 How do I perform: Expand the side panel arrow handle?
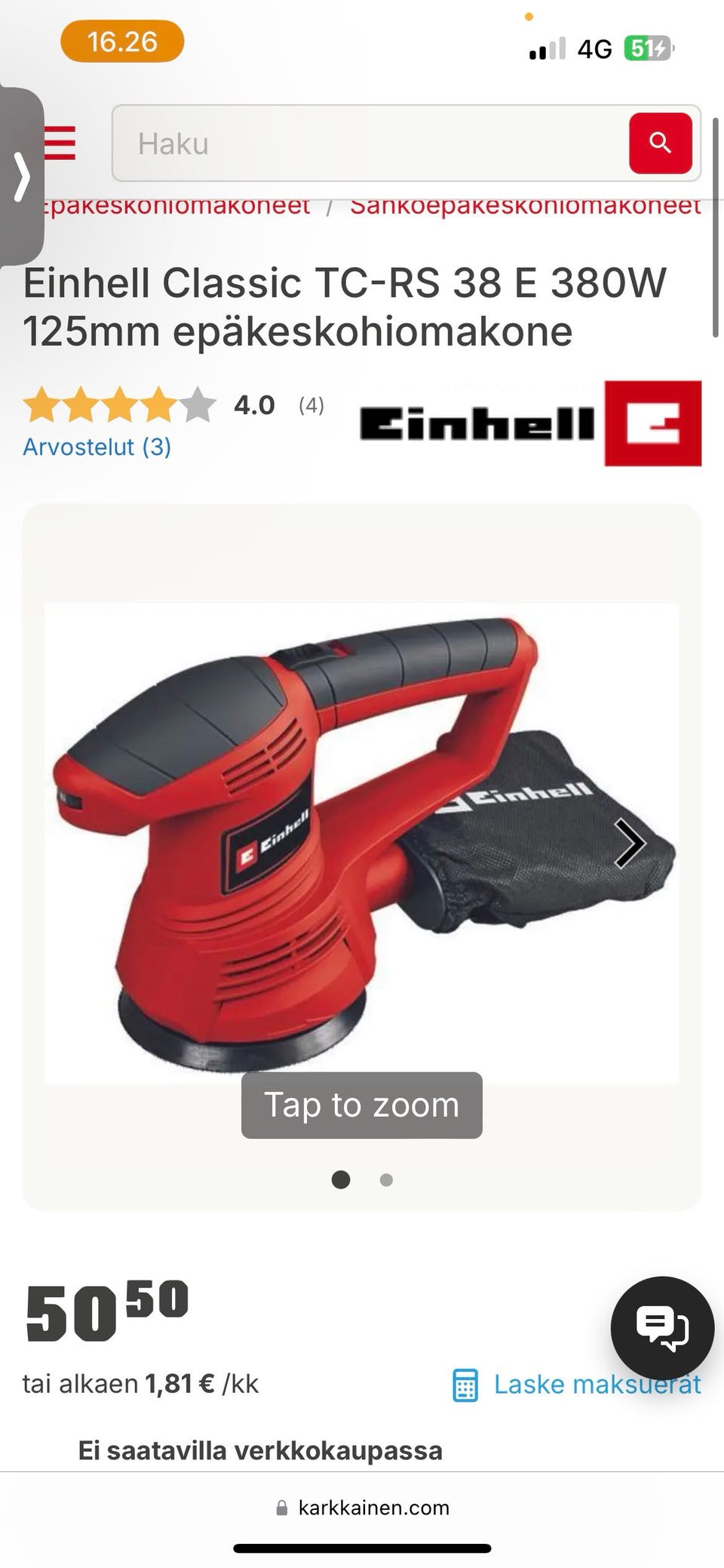21,177
